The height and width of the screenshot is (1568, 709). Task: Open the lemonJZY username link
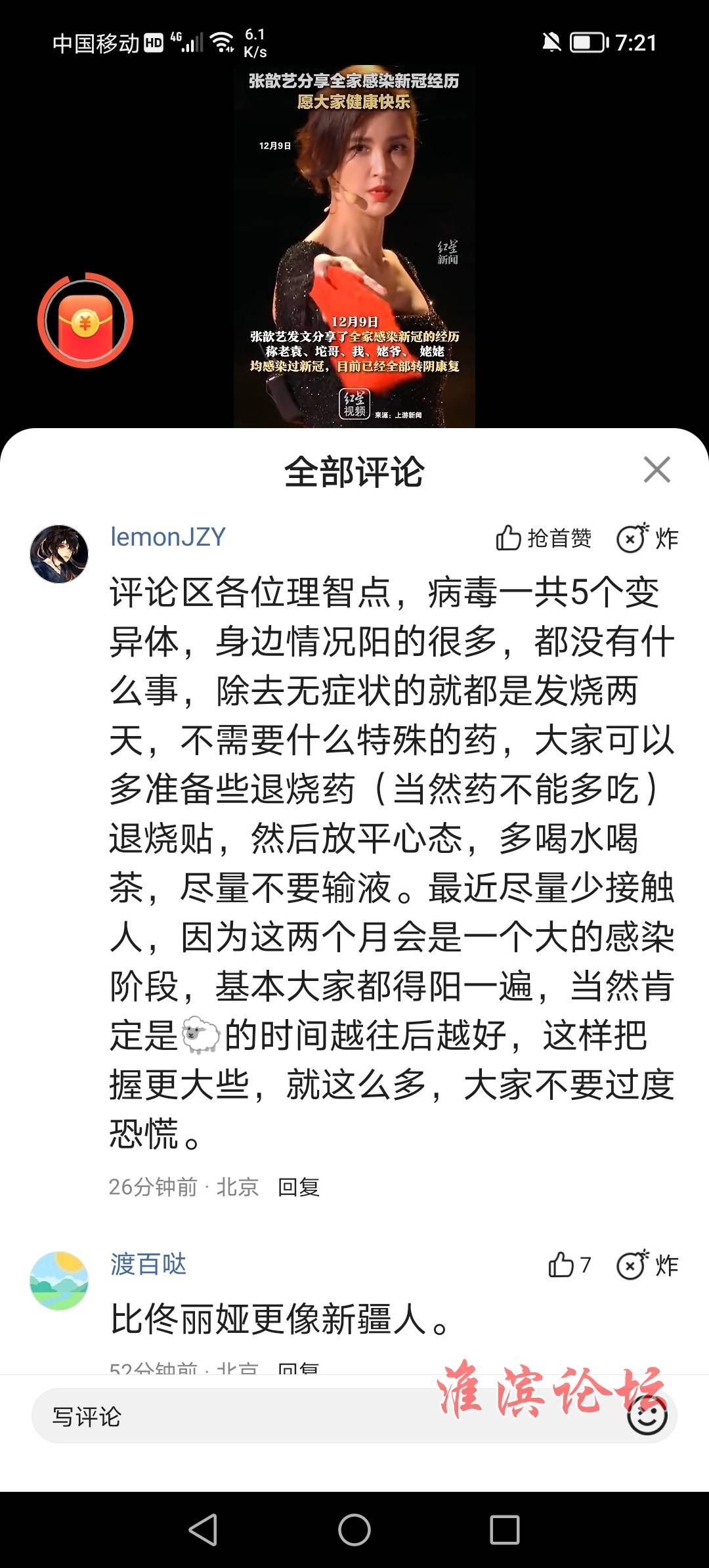tap(167, 537)
